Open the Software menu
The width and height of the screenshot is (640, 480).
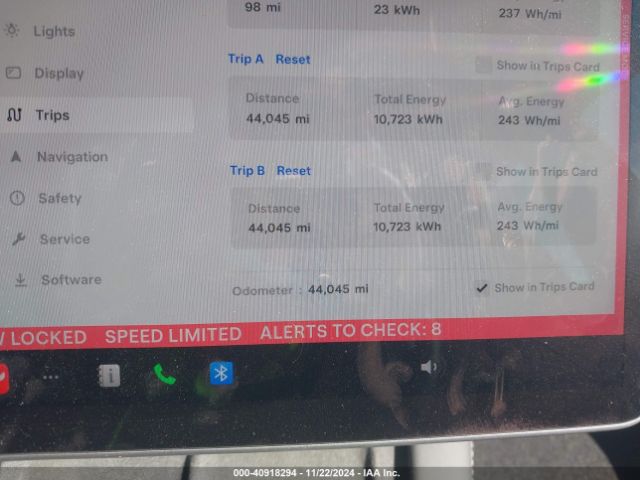coord(70,280)
